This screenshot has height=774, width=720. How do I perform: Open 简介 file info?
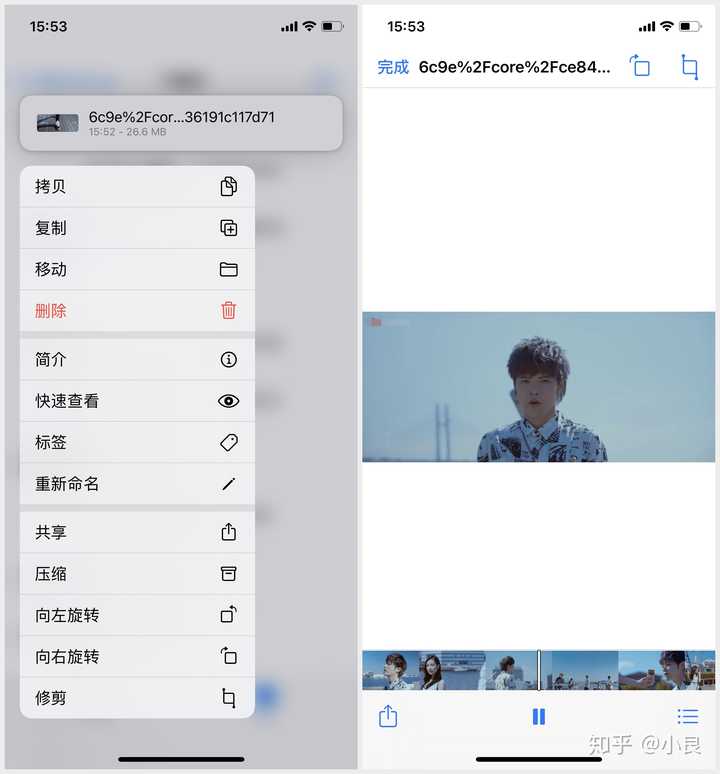[x=137, y=359]
